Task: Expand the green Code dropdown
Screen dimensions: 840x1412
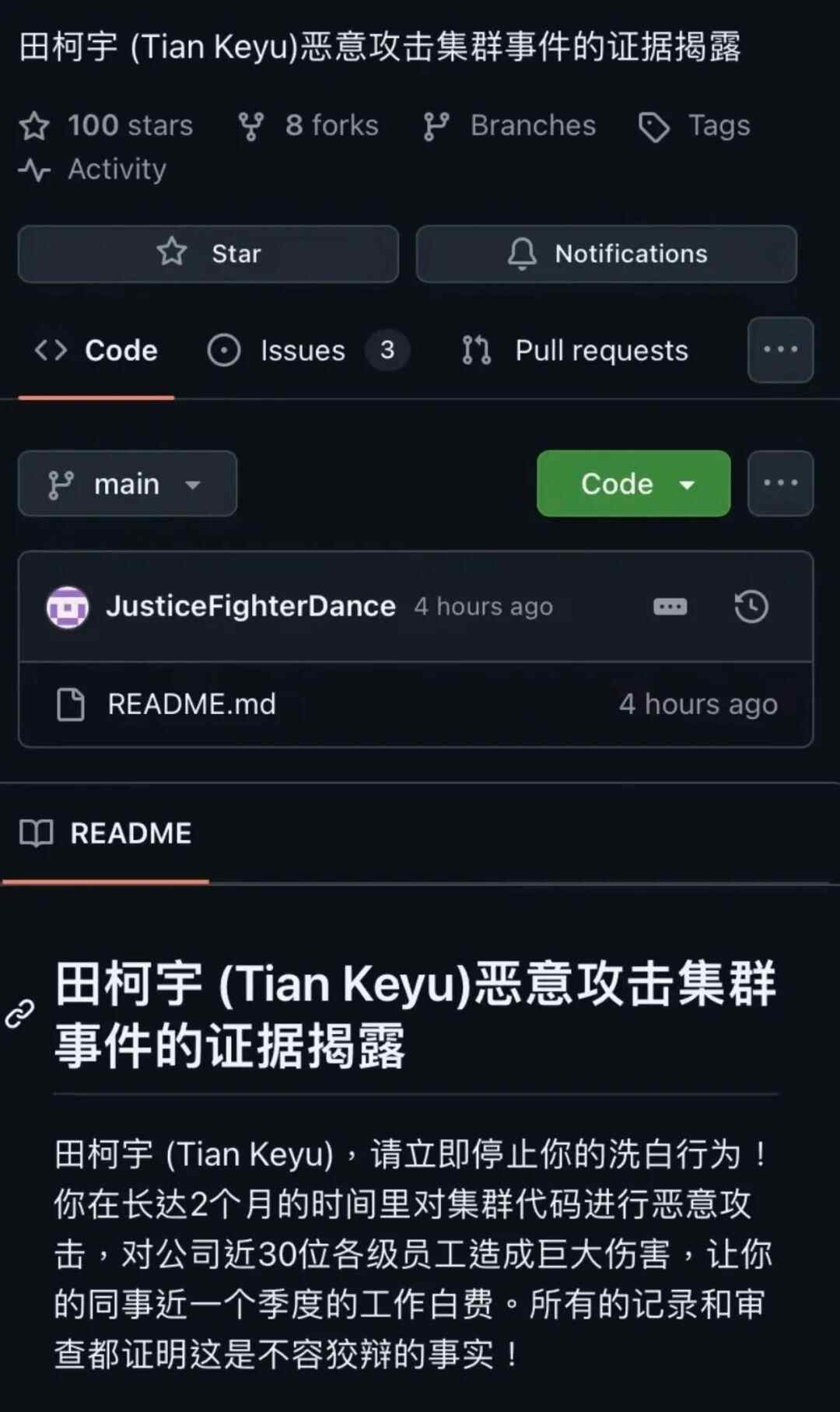Action: [633, 484]
